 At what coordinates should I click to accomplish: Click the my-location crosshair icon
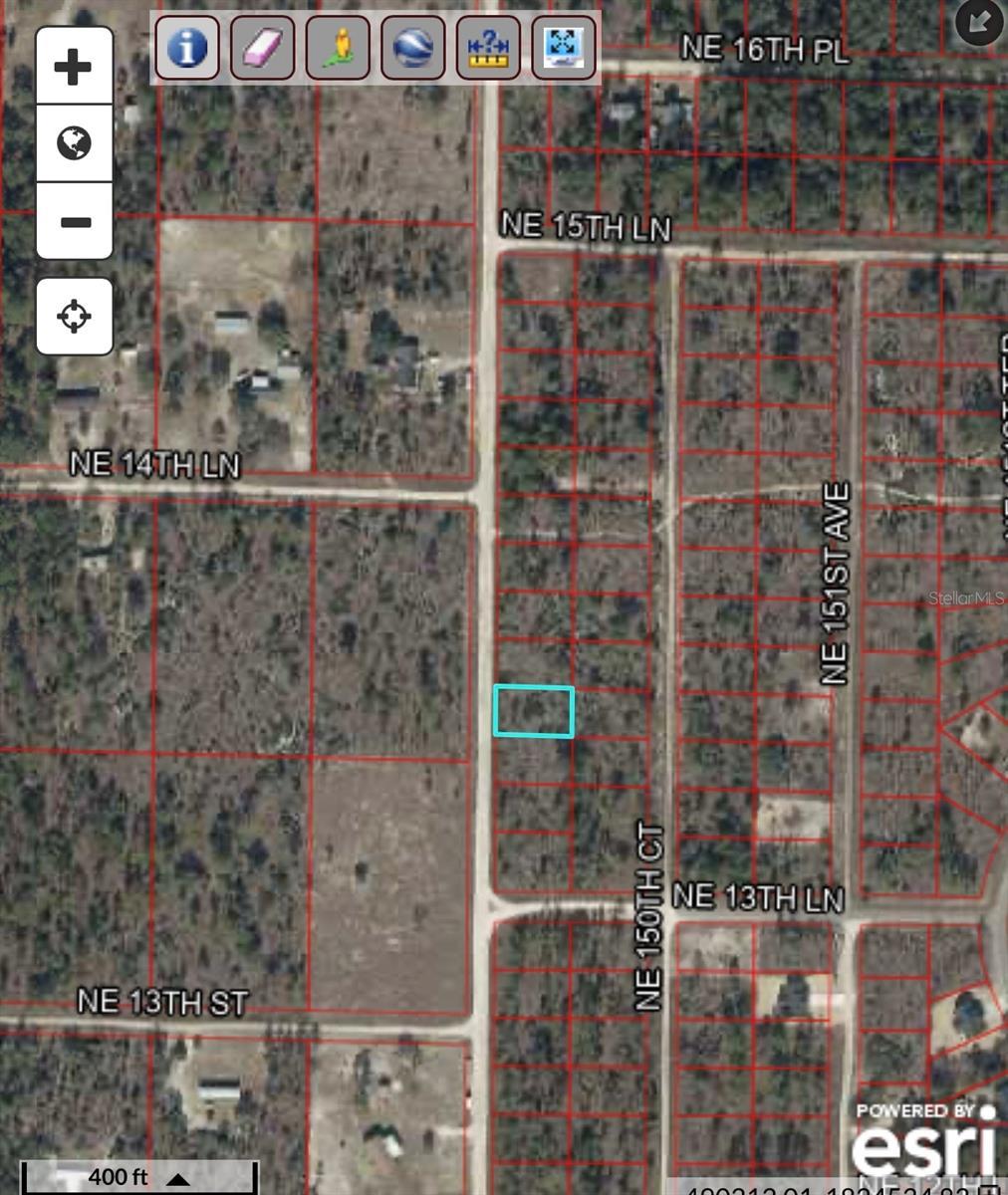pyautogui.click(x=74, y=317)
